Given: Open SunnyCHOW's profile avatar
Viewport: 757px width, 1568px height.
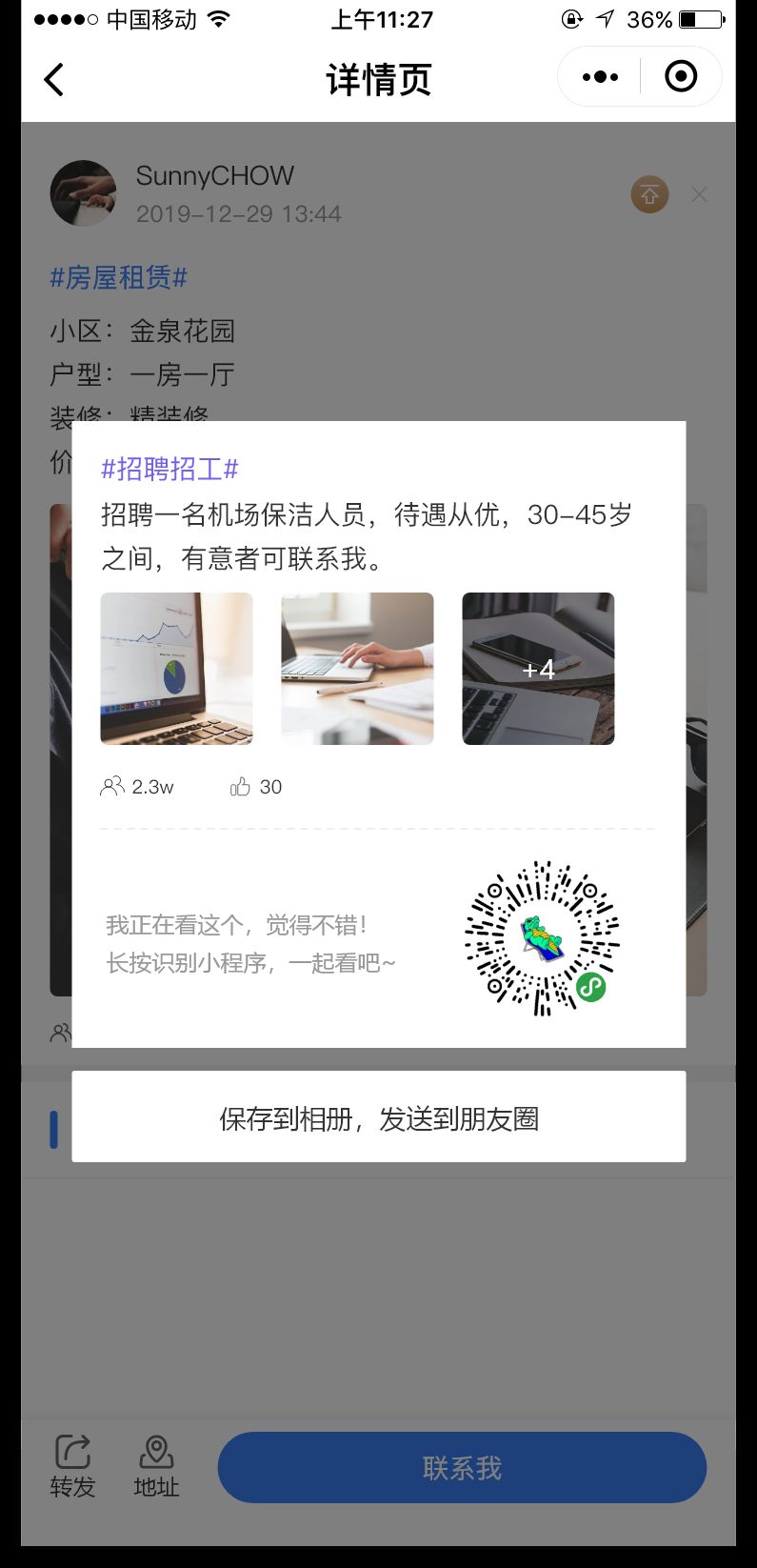Looking at the screenshot, I should 83,193.
